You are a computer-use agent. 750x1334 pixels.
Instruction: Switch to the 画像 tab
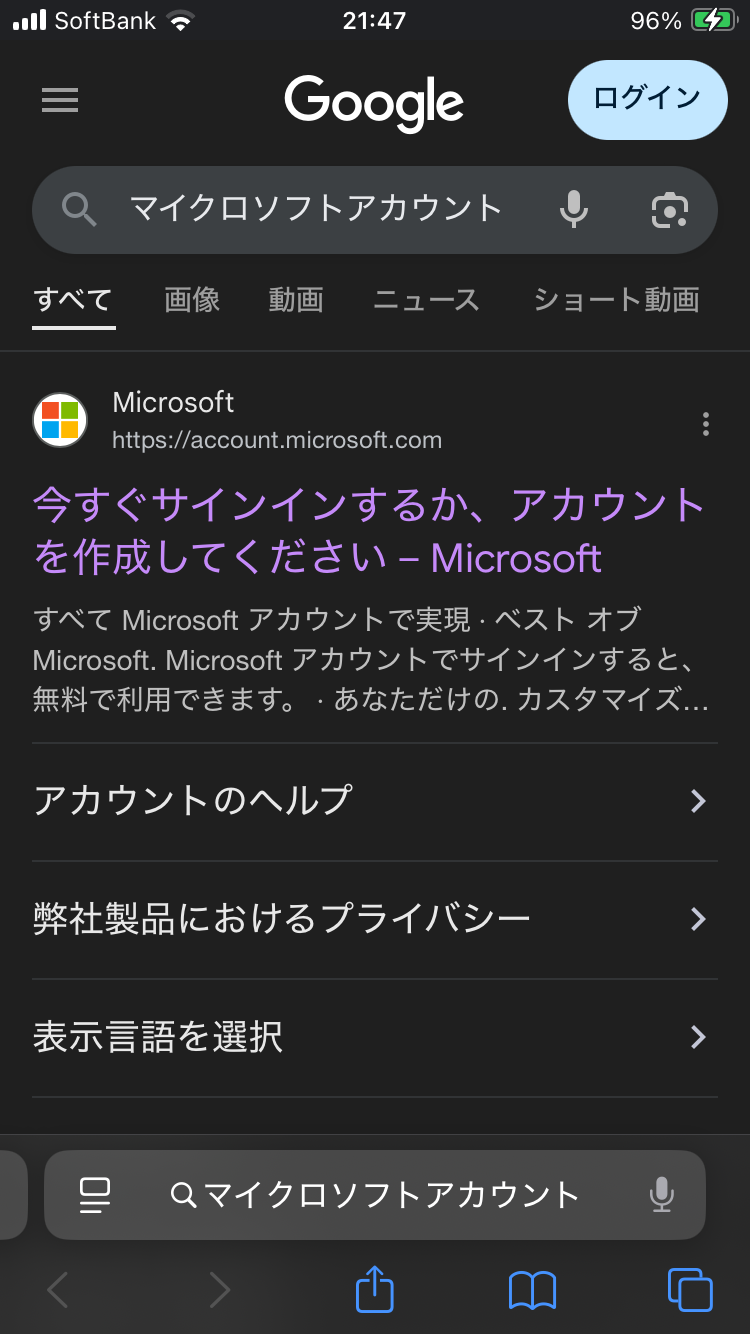(x=192, y=300)
